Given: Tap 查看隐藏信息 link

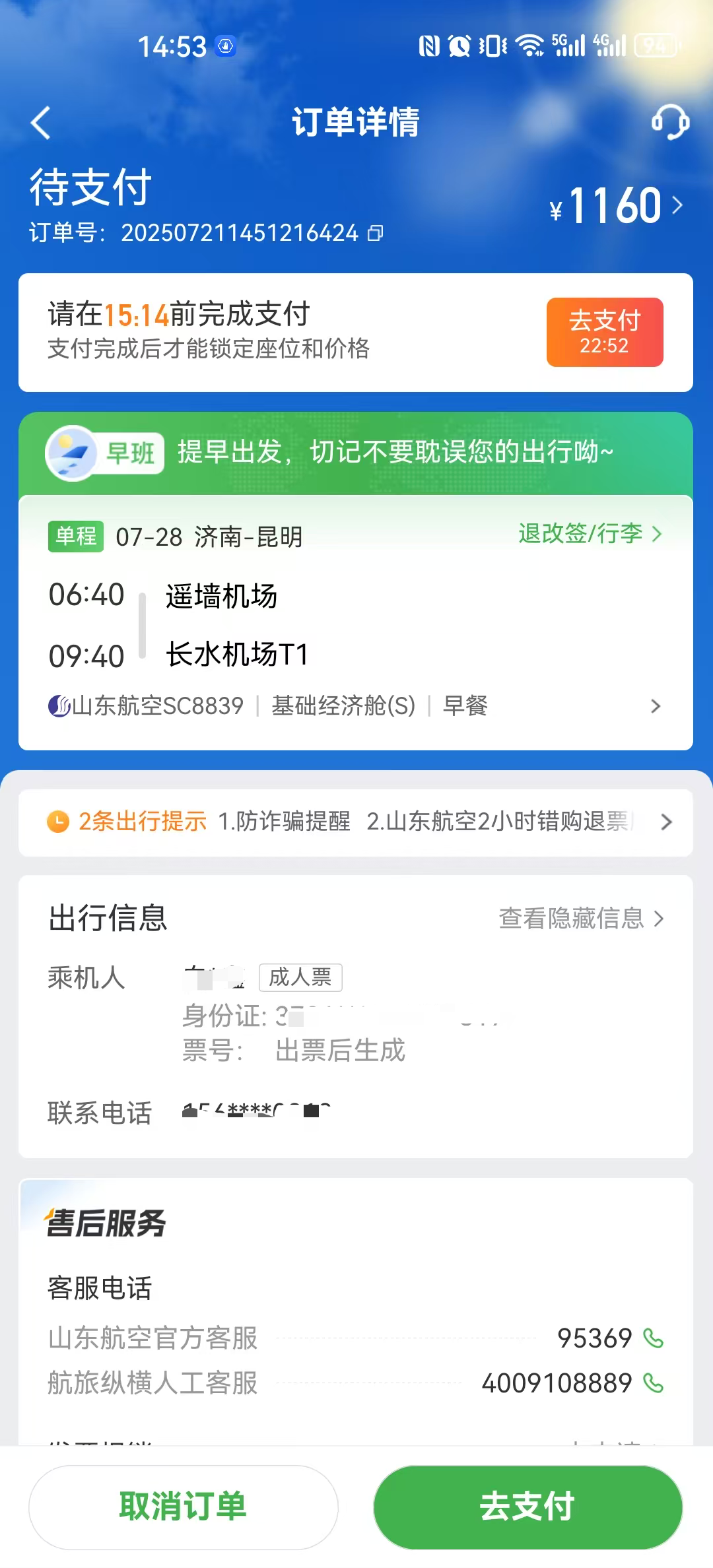Looking at the screenshot, I should [x=580, y=918].
